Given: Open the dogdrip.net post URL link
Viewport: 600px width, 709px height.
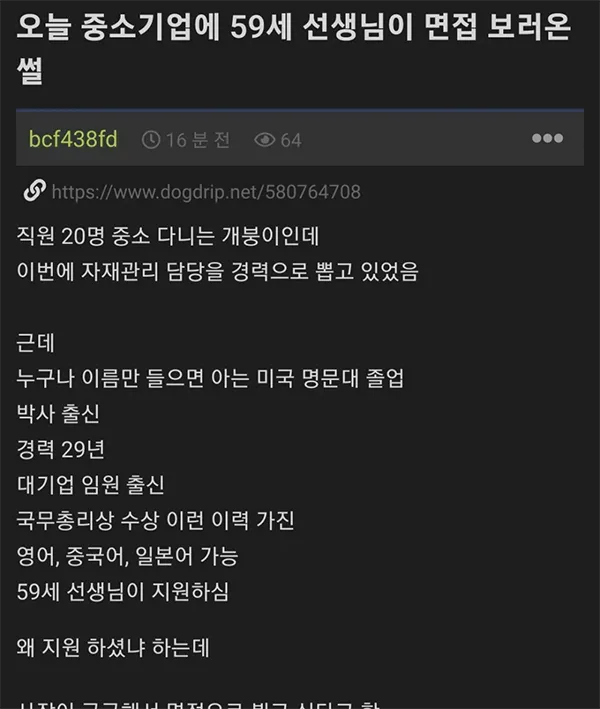Looking at the screenshot, I should pos(205,191).
